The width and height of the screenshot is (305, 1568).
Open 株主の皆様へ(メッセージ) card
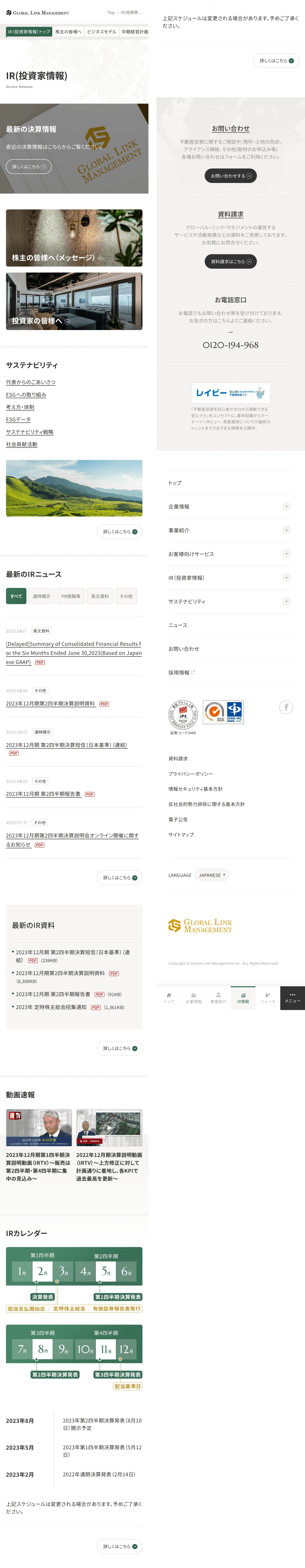[74, 238]
